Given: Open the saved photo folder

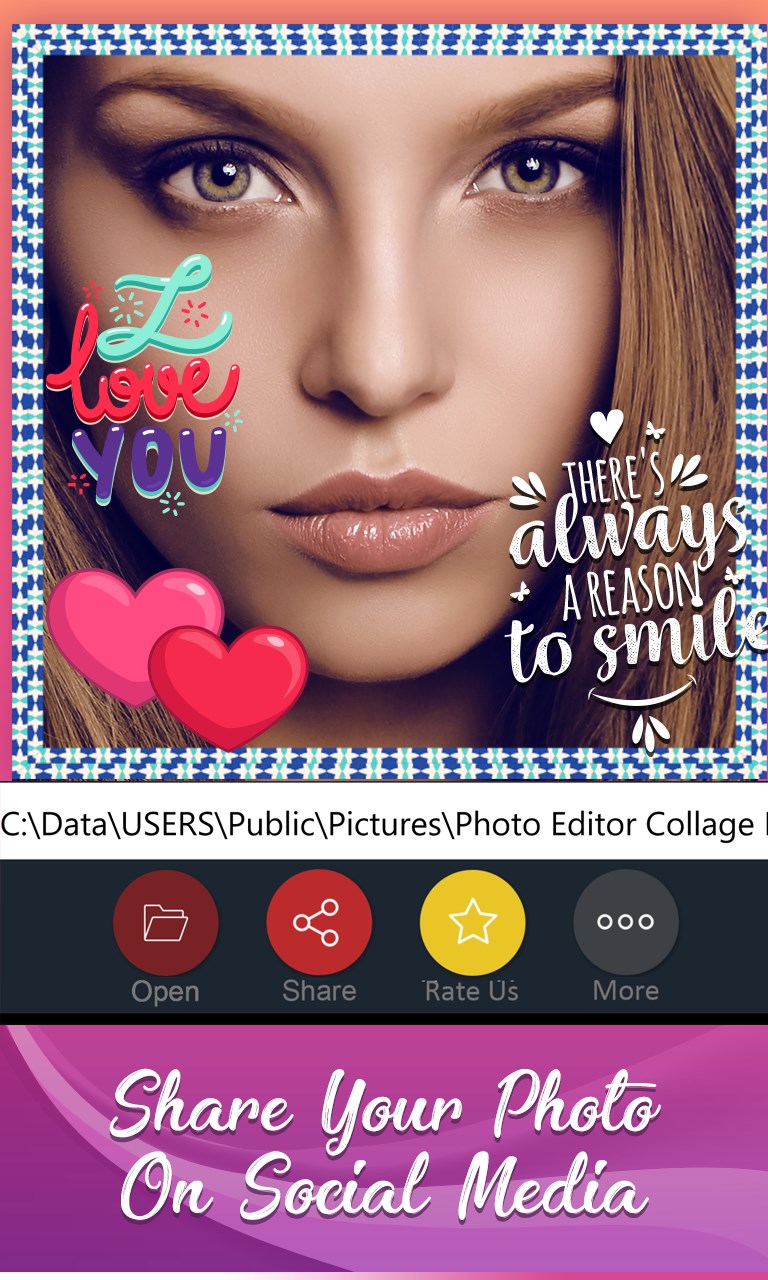Looking at the screenshot, I should tap(166, 922).
